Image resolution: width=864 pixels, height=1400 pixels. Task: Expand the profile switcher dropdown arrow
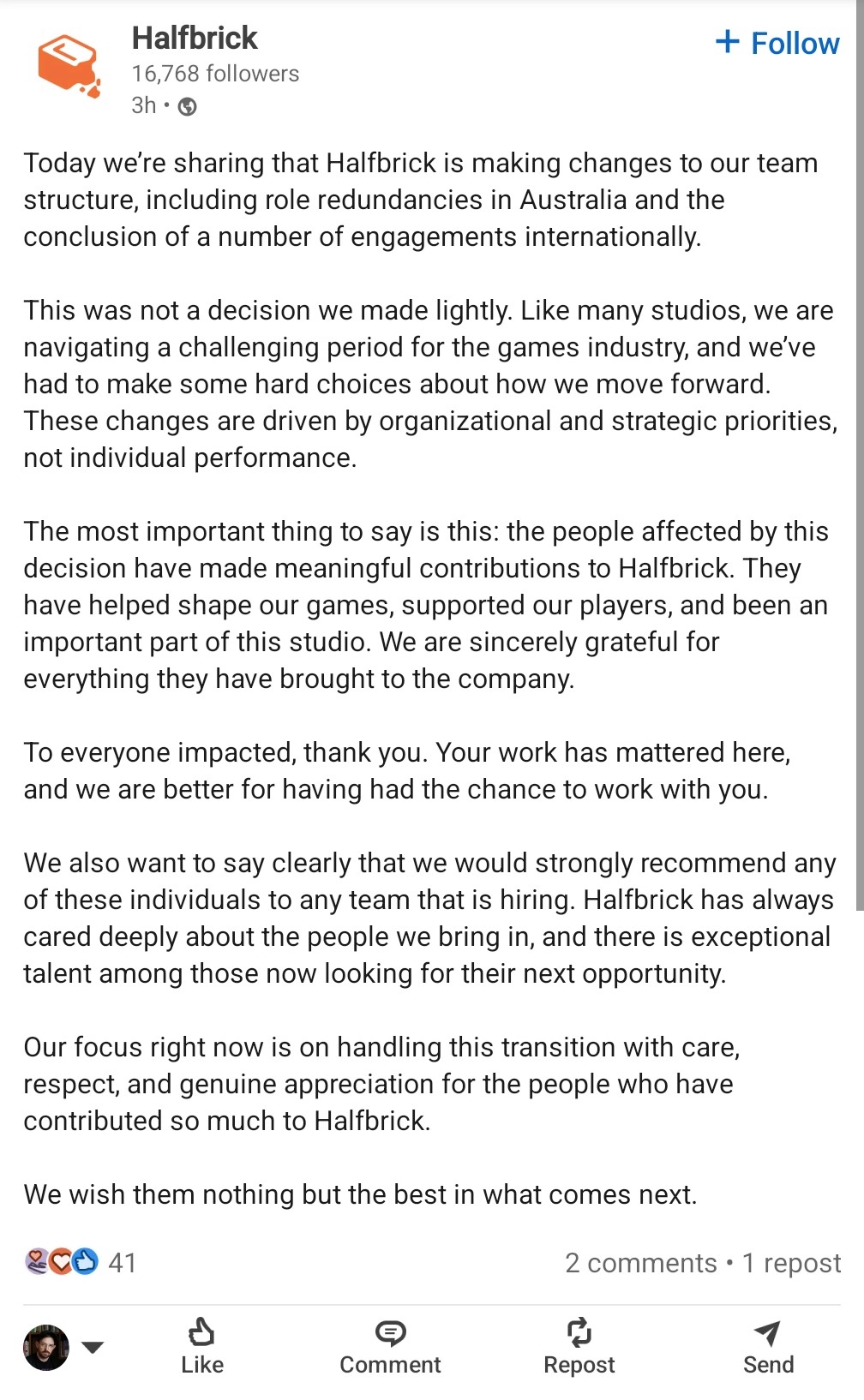pyautogui.click(x=93, y=1347)
